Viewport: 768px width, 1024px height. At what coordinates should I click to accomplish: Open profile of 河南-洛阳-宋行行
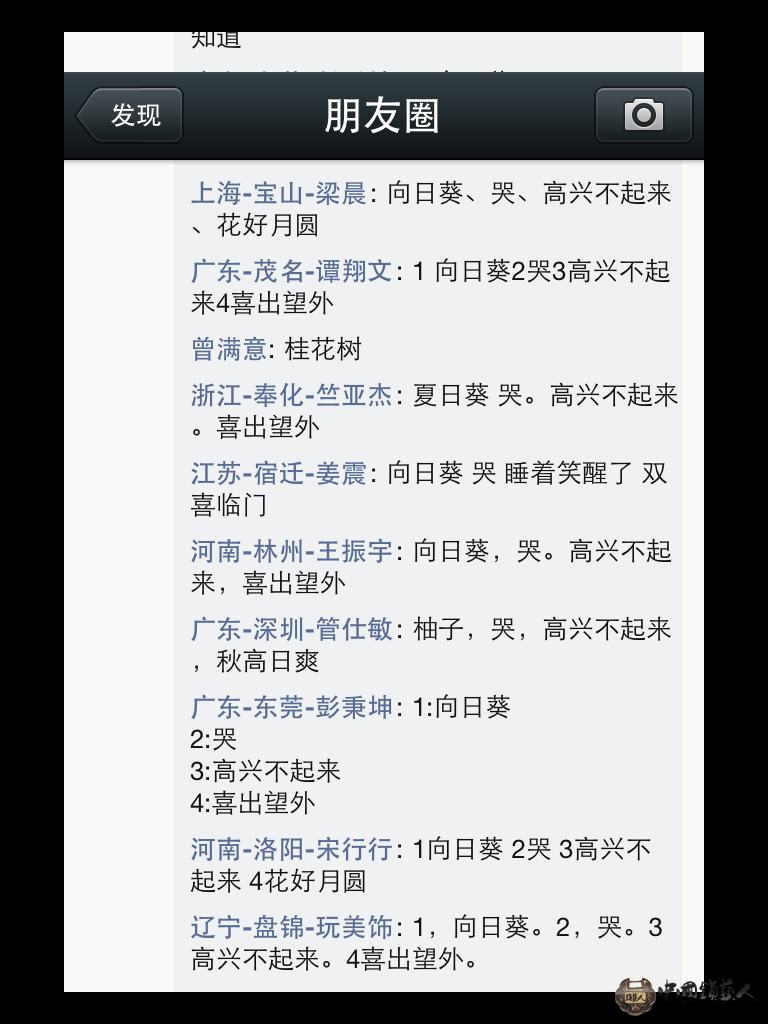[292, 850]
